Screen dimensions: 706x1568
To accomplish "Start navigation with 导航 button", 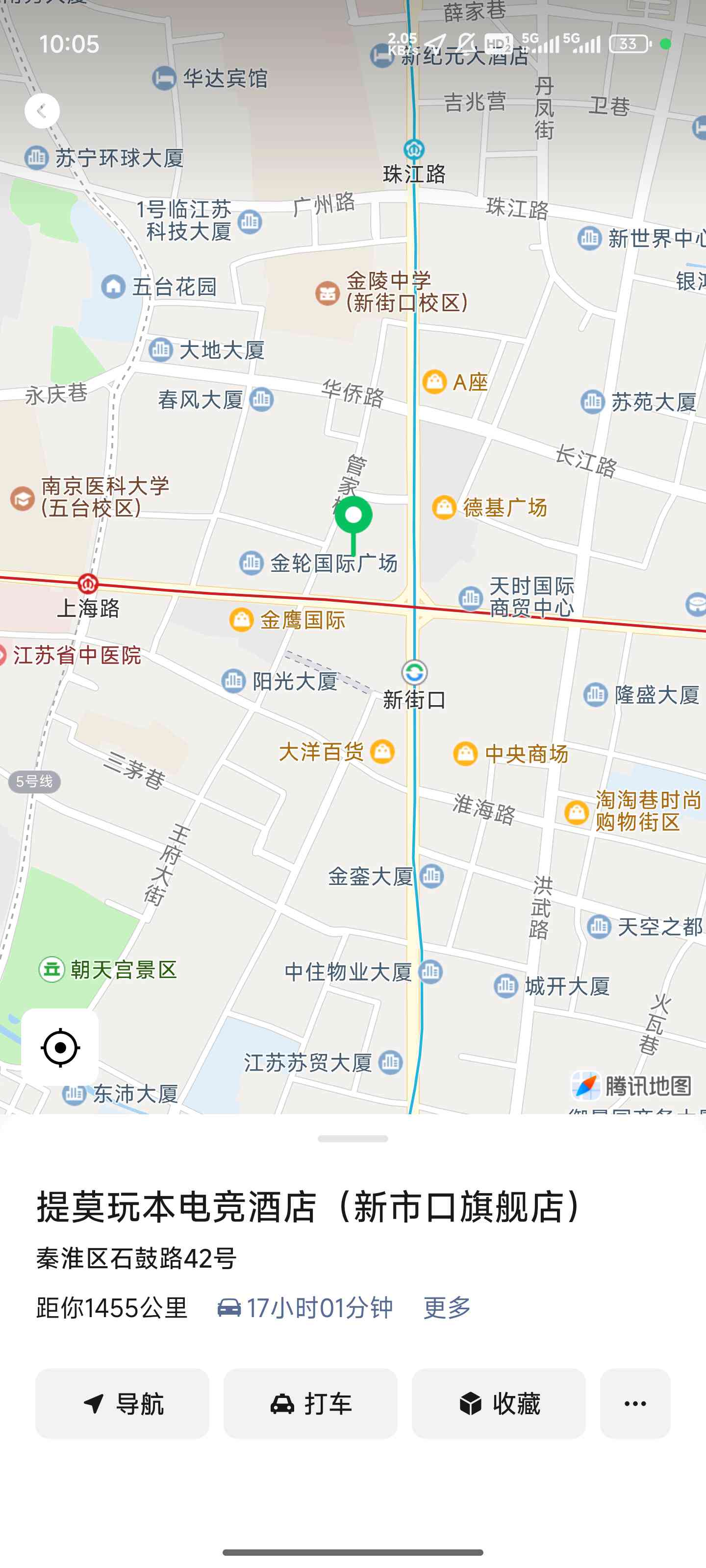I will (x=123, y=1404).
